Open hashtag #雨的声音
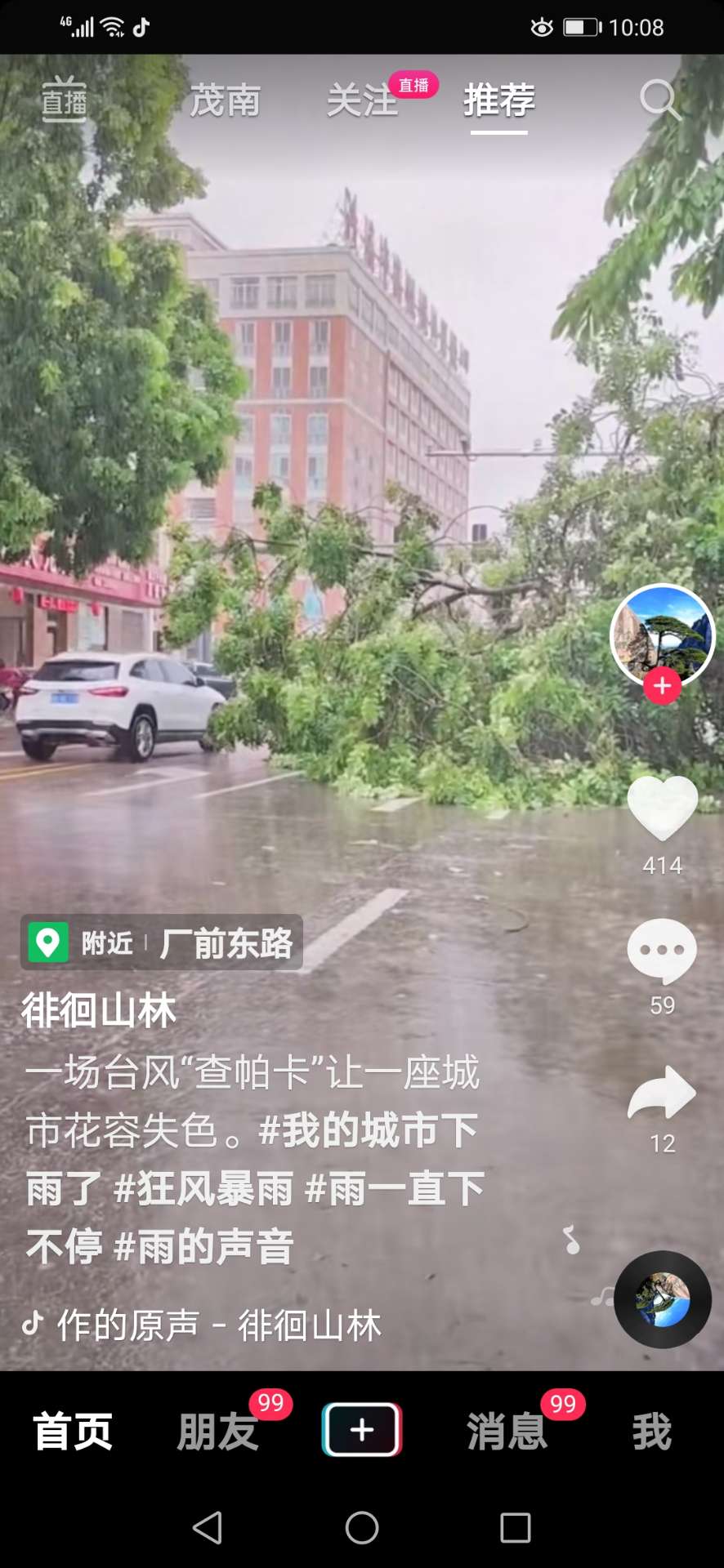Viewport: 724px width, 1568px height. tap(203, 1247)
